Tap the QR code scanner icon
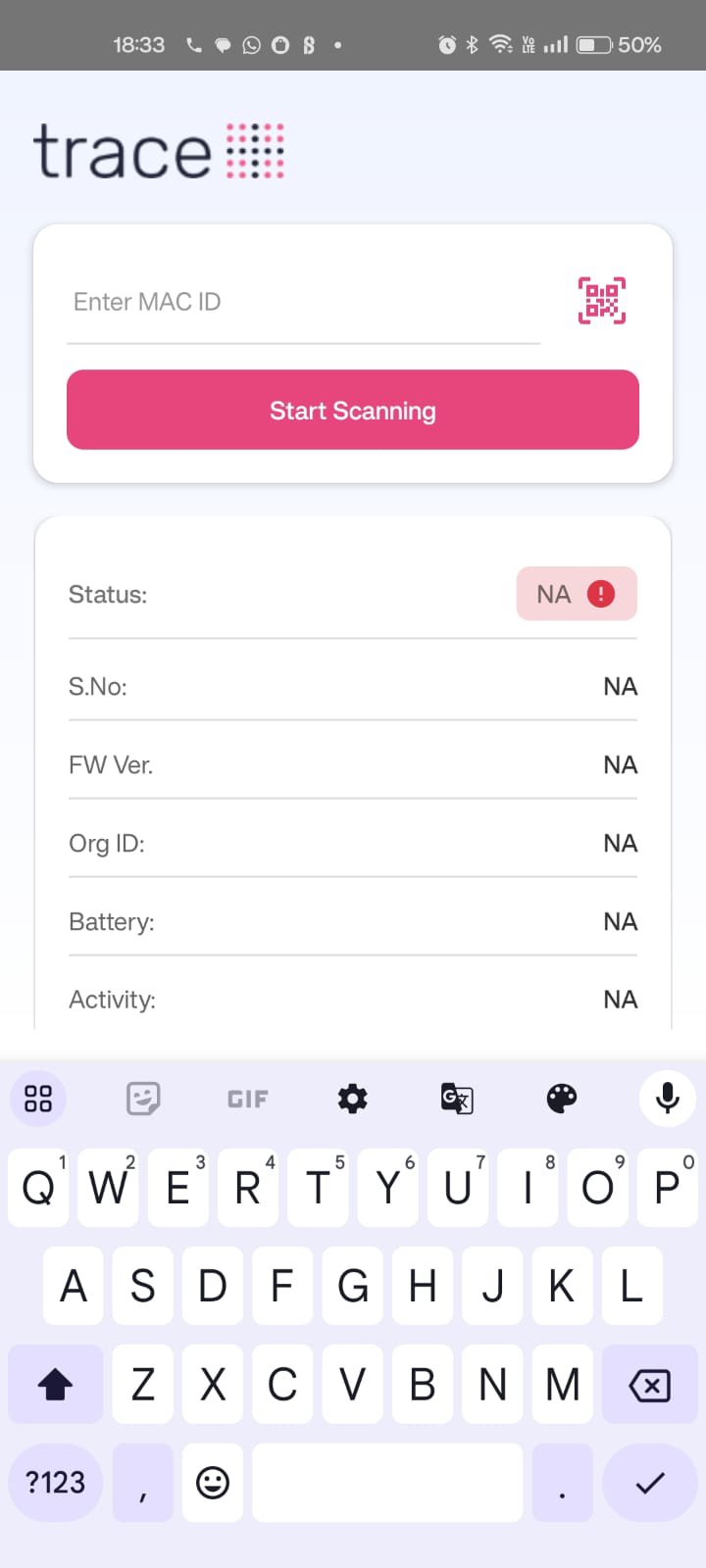The width and height of the screenshot is (706, 1568). coord(601,300)
